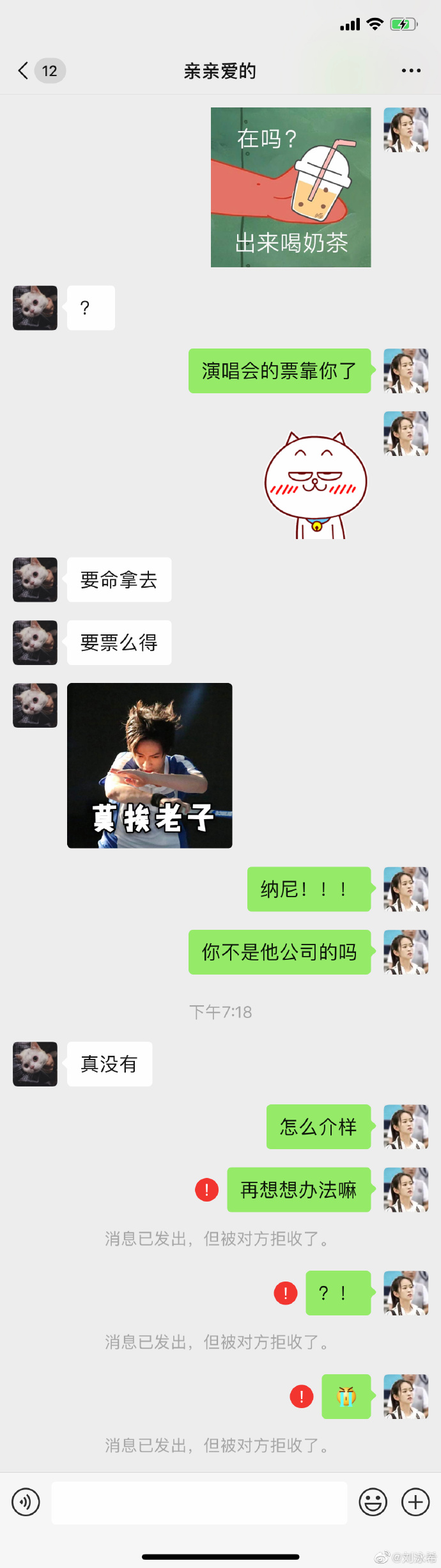Screen dimensions: 441x1568
Task: Open the plus attachments menu
Action: (415, 1501)
